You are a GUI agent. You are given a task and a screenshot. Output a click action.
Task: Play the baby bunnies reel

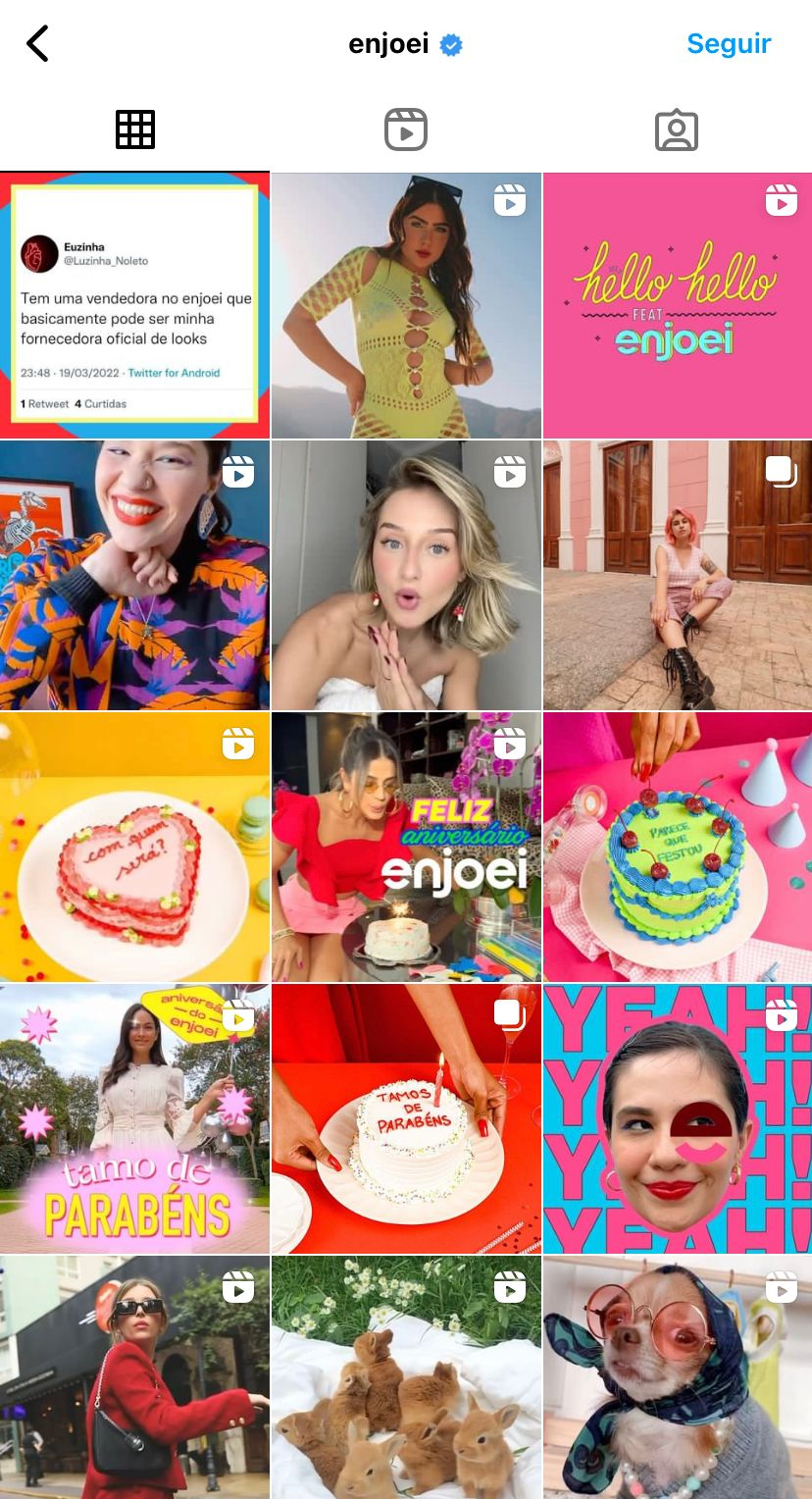click(x=406, y=1377)
